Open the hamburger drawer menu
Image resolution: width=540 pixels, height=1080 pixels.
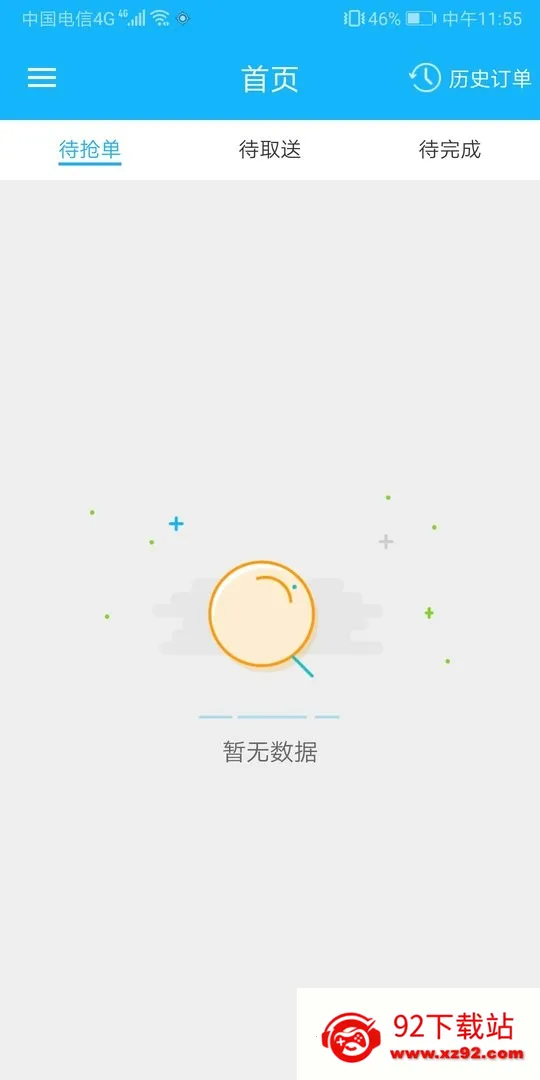(42, 77)
